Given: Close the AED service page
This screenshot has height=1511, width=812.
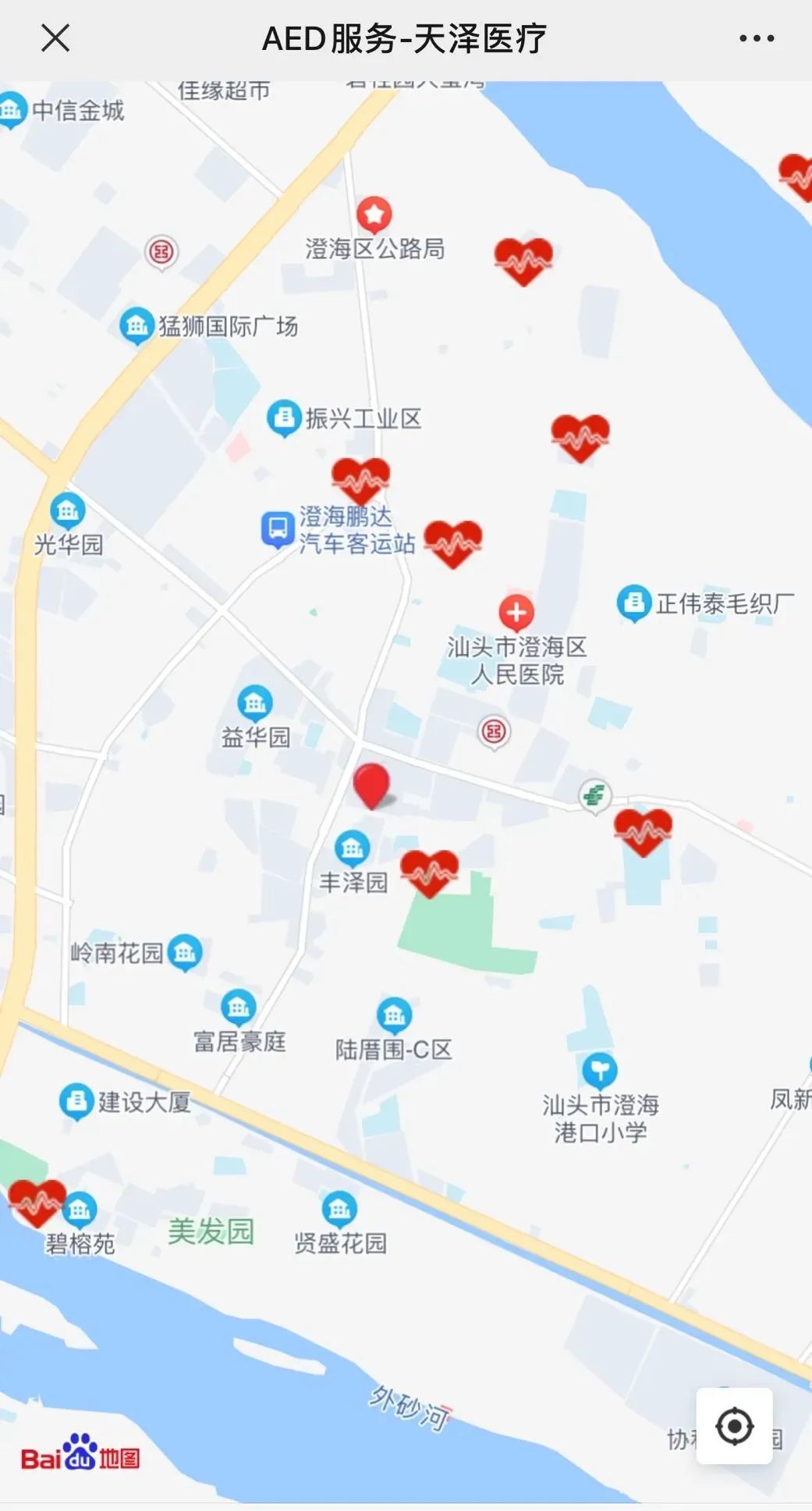Looking at the screenshot, I should click(55, 37).
